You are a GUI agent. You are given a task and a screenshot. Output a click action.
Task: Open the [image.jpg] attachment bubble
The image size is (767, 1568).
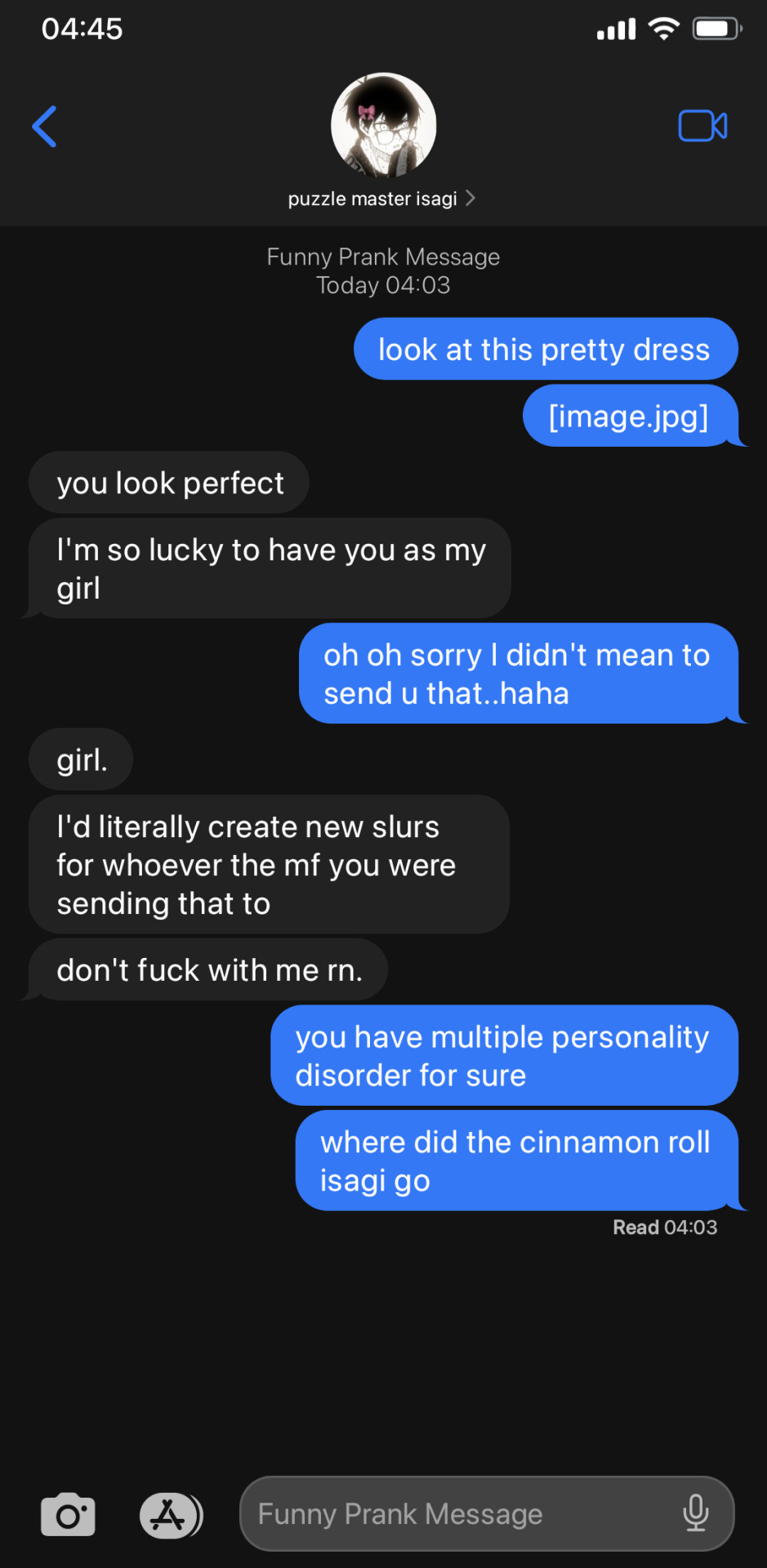628,416
